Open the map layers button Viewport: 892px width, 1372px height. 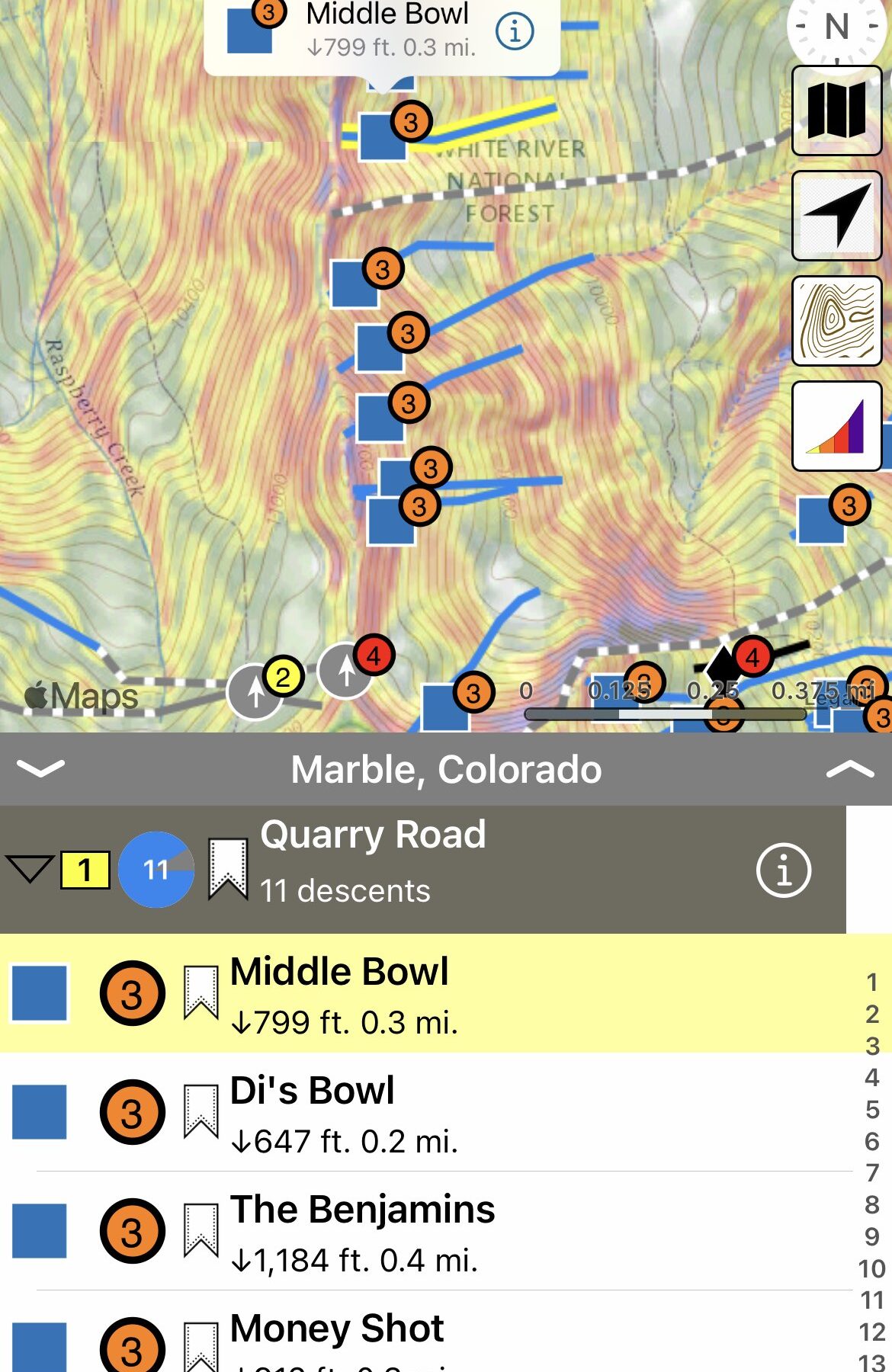[x=836, y=111]
